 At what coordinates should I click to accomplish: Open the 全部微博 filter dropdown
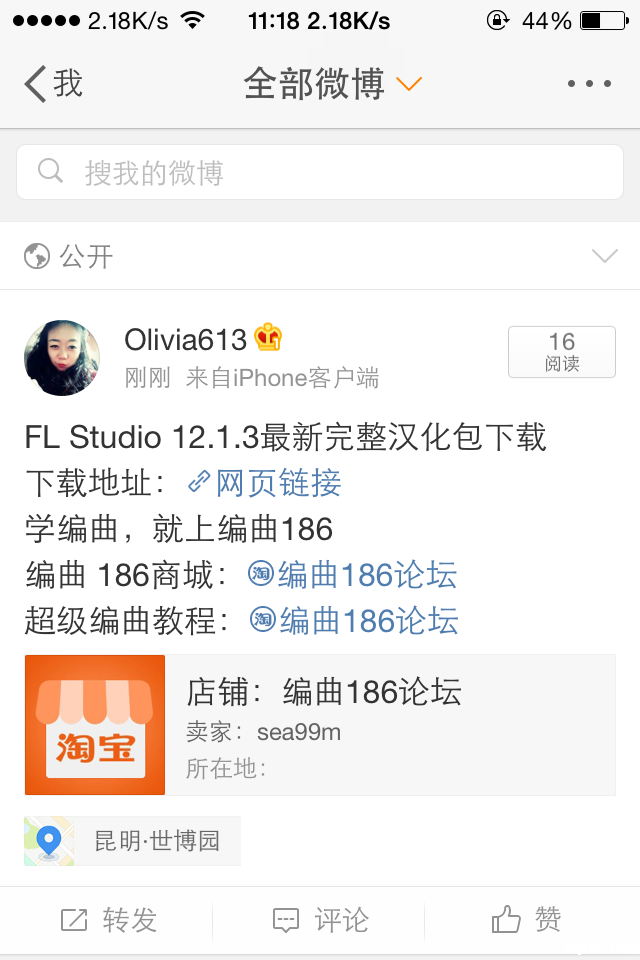tap(332, 85)
